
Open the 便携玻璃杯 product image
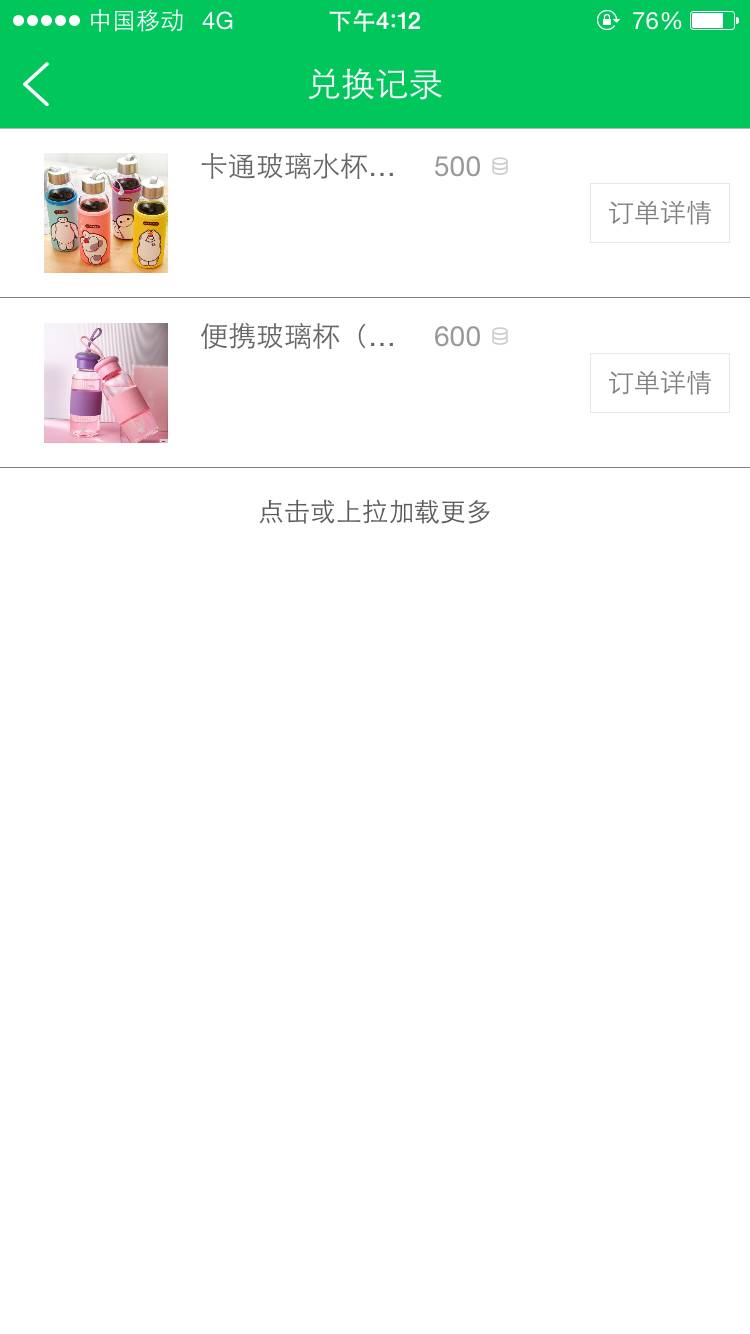(x=106, y=383)
